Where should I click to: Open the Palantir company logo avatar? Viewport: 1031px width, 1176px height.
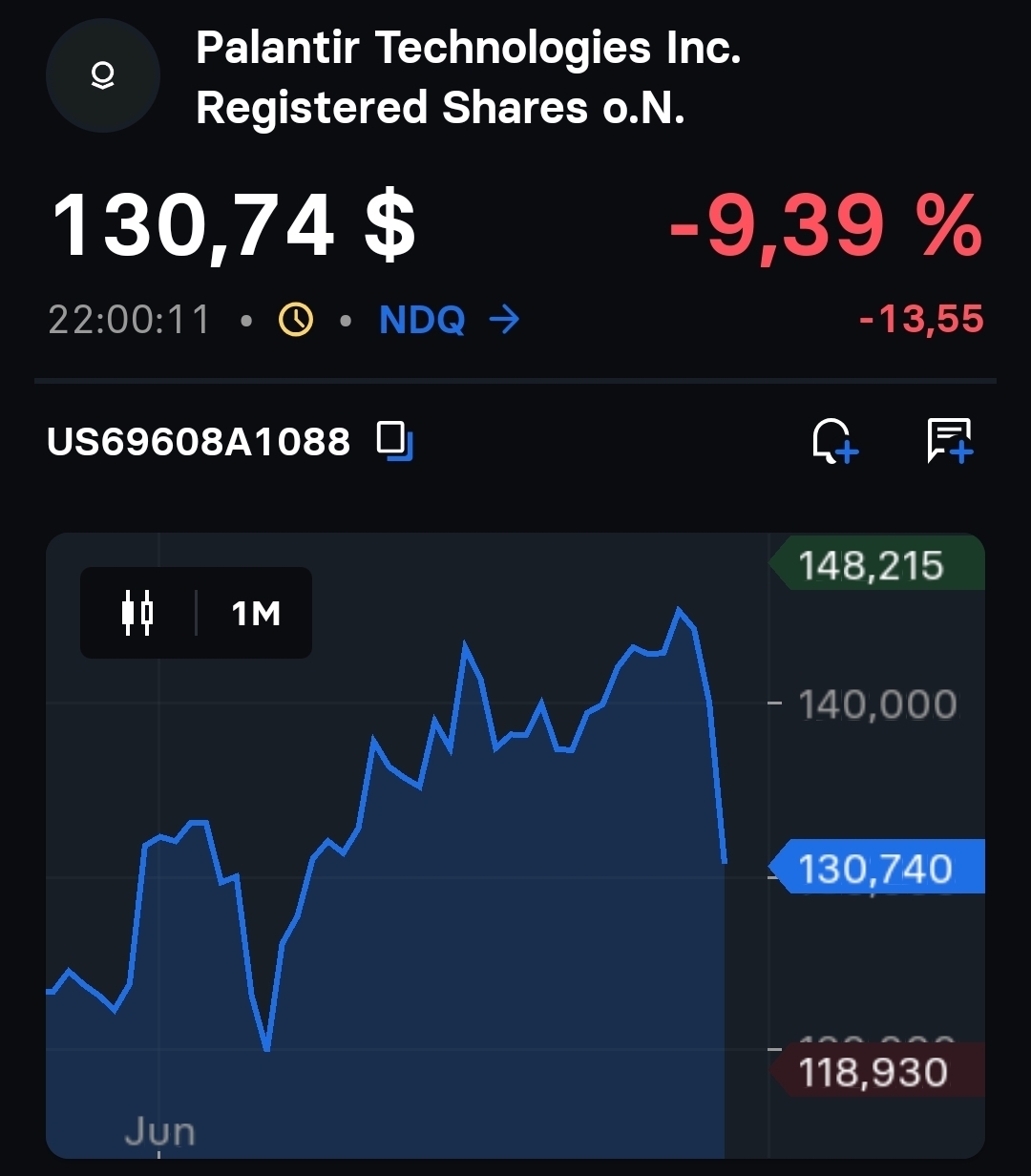click(x=103, y=76)
